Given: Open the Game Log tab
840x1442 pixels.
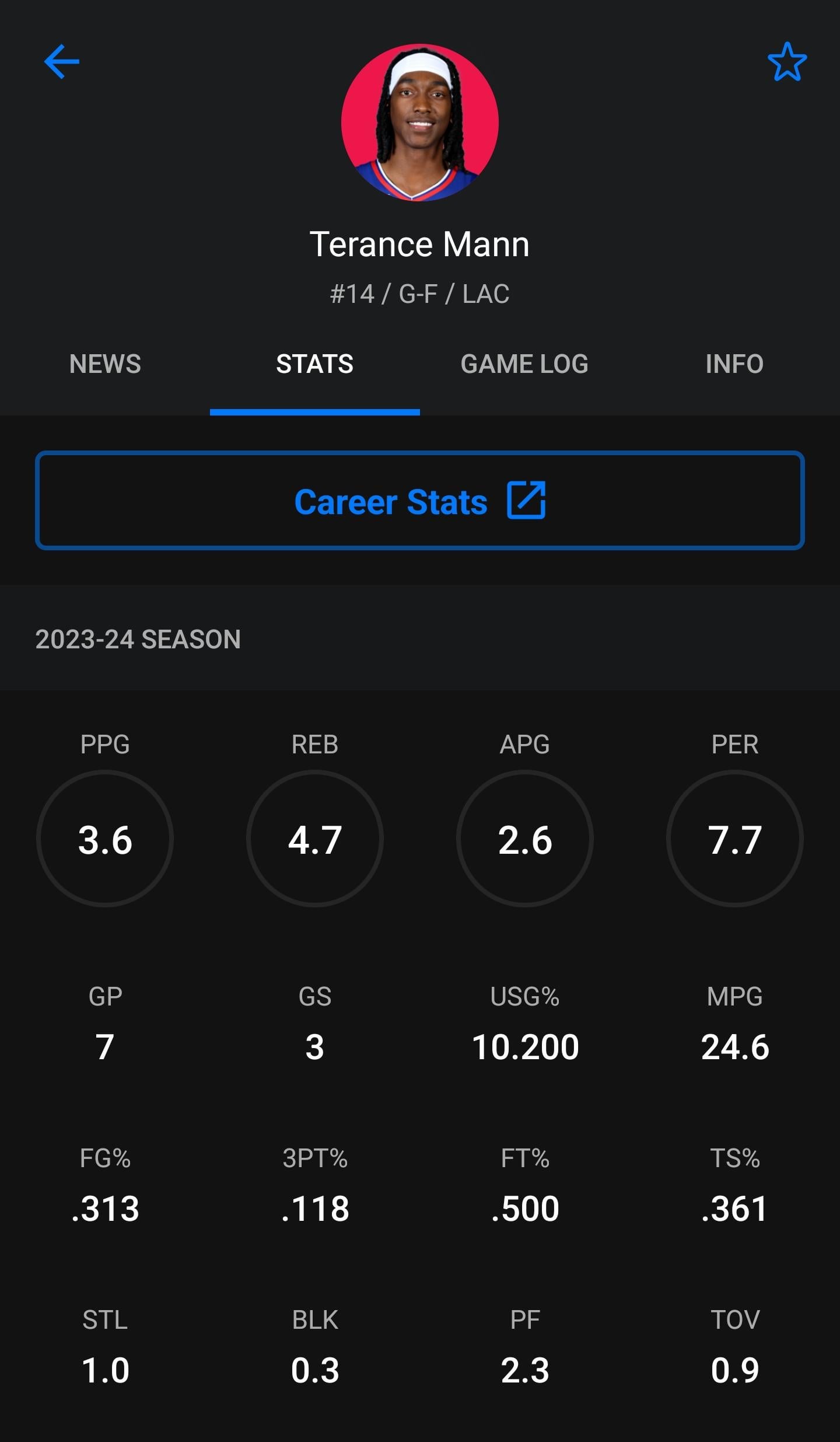Looking at the screenshot, I should (524, 364).
